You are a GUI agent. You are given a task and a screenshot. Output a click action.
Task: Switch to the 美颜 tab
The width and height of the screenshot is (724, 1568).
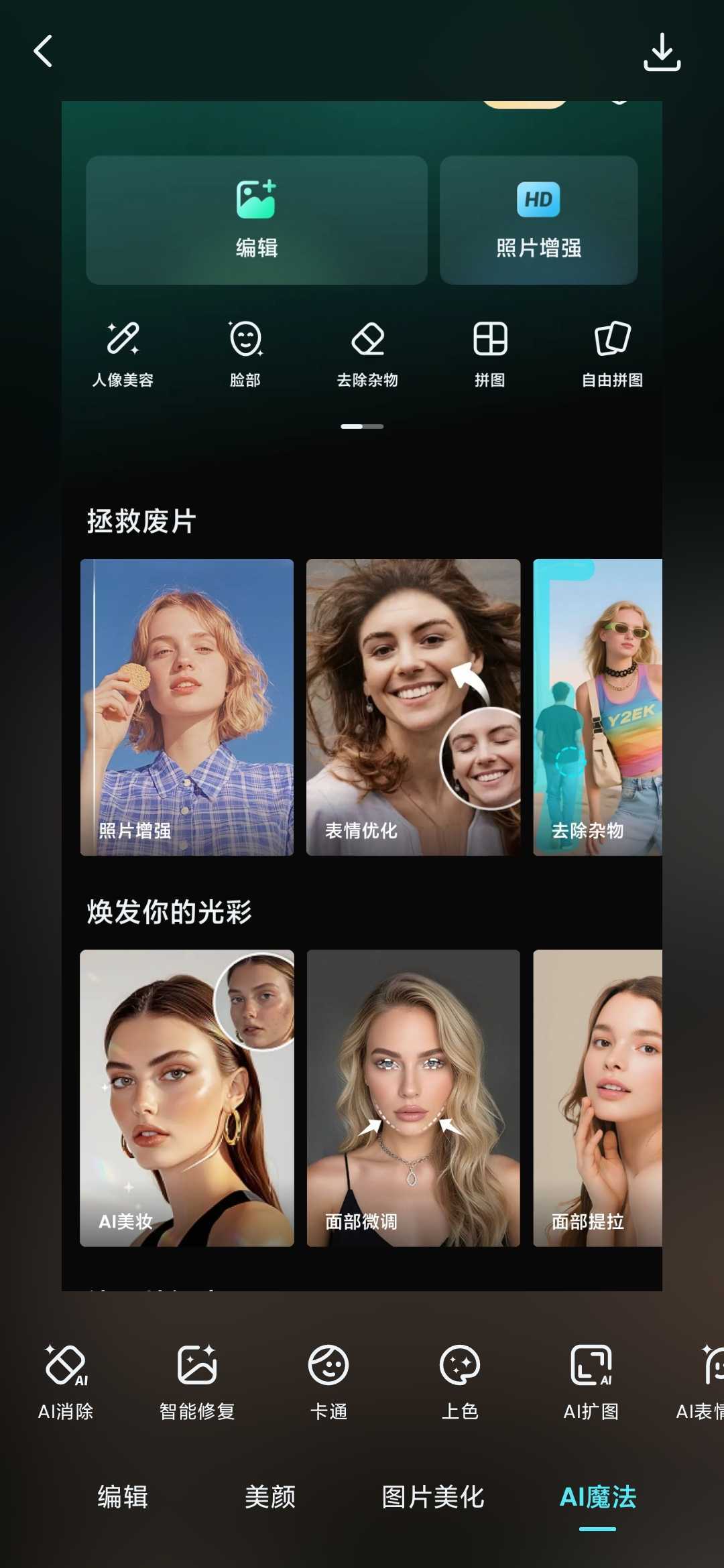pyautogui.click(x=270, y=1497)
